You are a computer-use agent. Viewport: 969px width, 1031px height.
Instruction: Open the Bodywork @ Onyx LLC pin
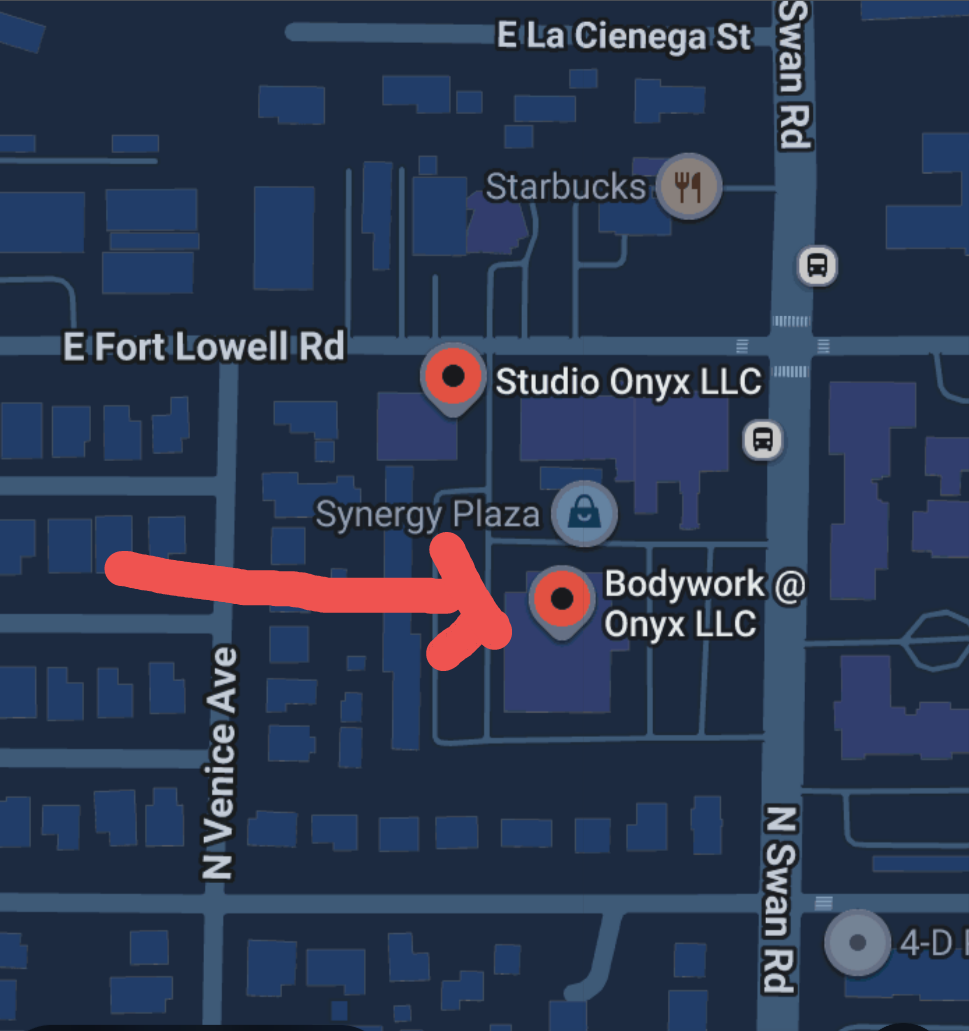coord(562,599)
